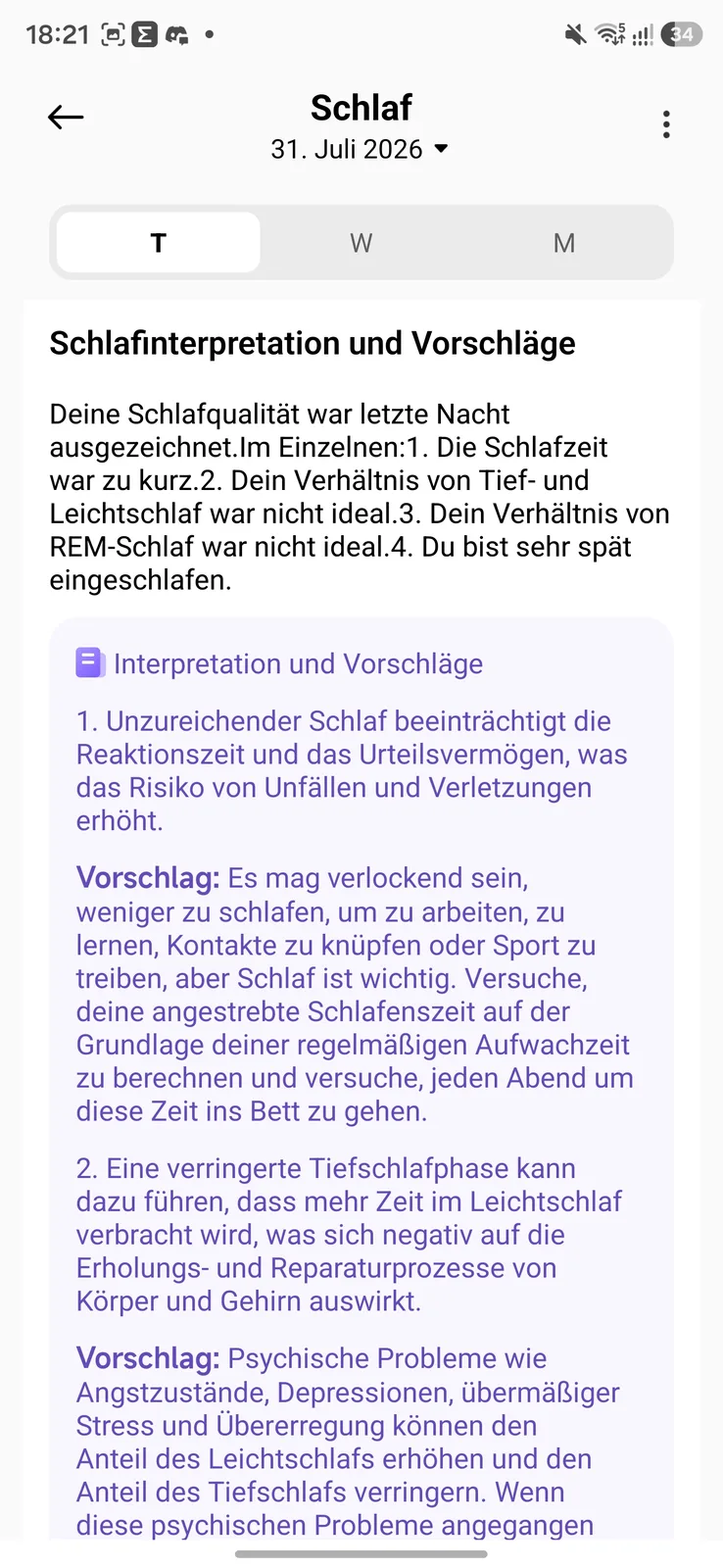723x1568 pixels.
Task: Switch to the W week tab
Action: (x=361, y=242)
